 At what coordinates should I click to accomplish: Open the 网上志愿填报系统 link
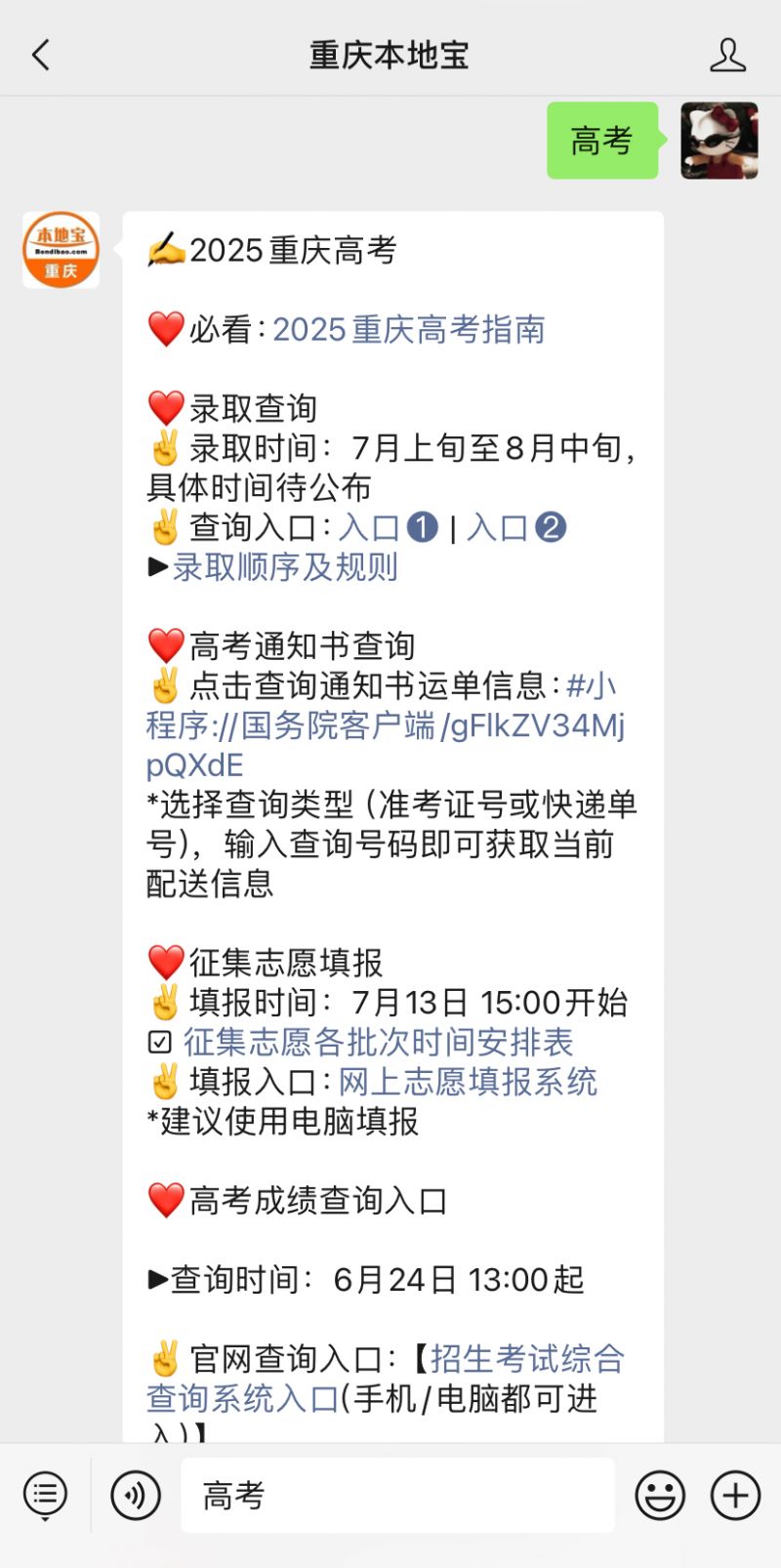click(469, 1082)
